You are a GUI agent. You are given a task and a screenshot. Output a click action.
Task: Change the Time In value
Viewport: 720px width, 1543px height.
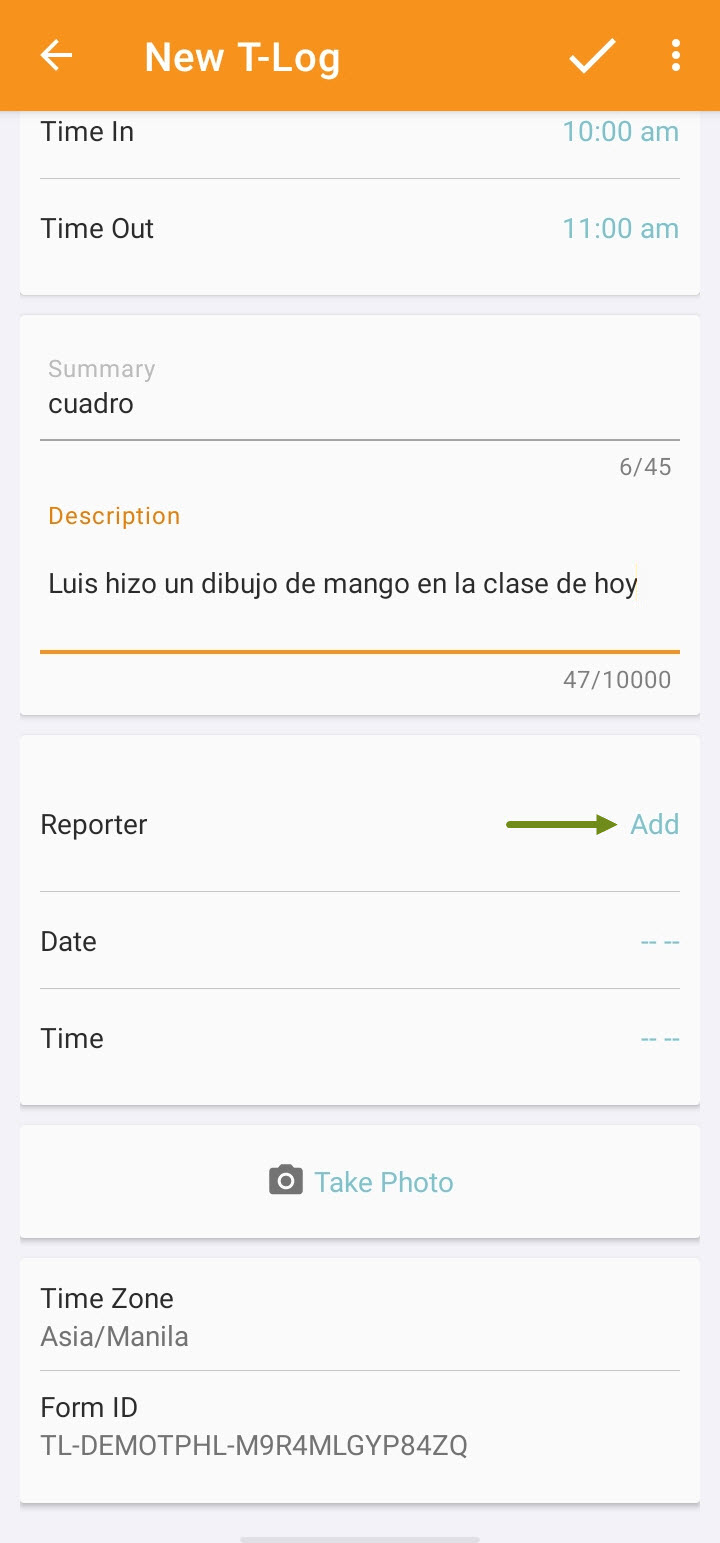point(620,132)
